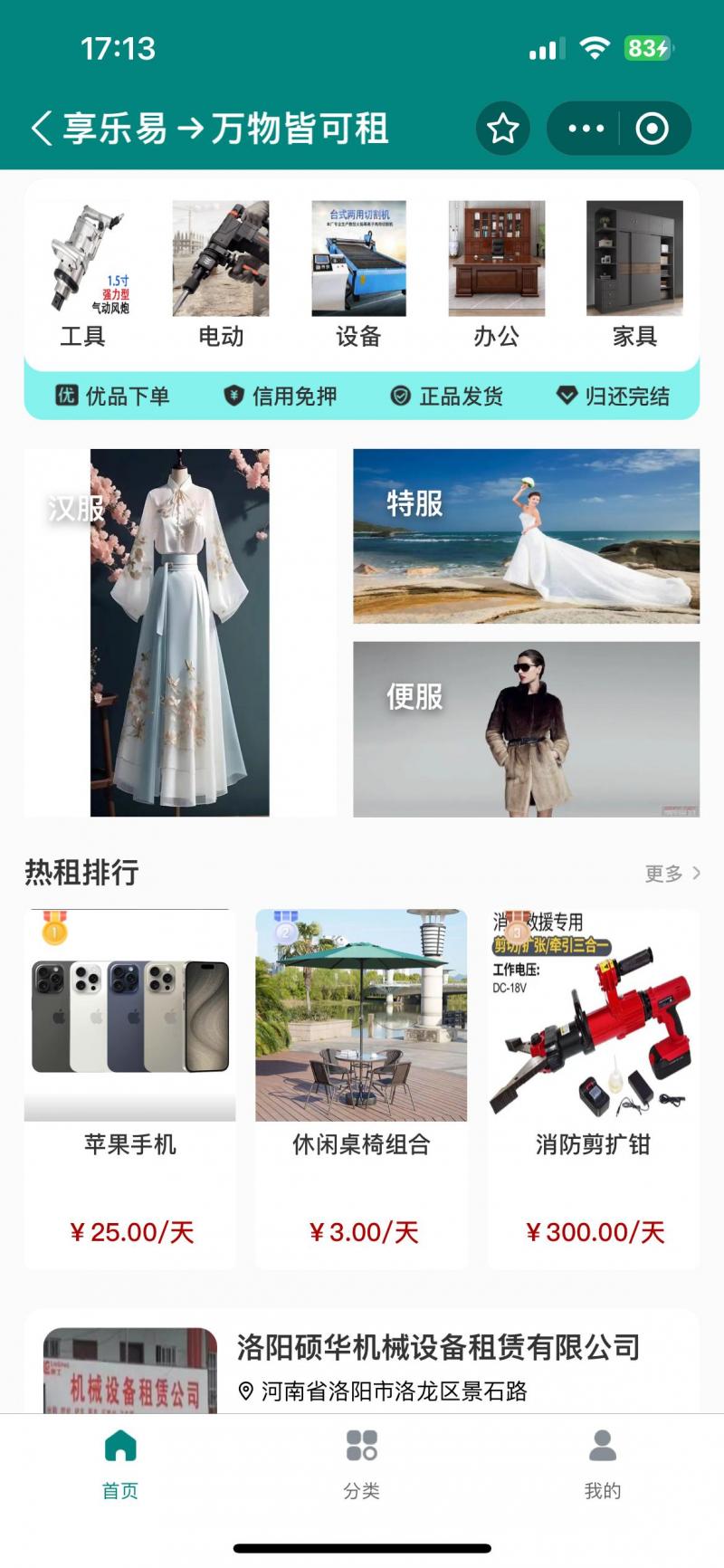Tap 更多 to see more hot rentals

click(672, 873)
